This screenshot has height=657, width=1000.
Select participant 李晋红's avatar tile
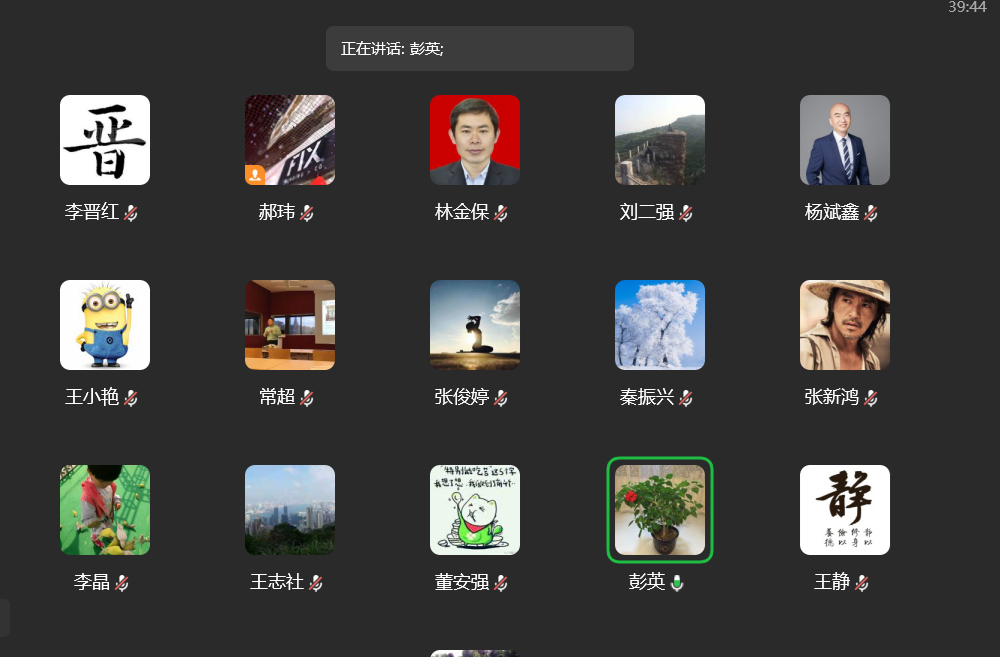coord(105,140)
